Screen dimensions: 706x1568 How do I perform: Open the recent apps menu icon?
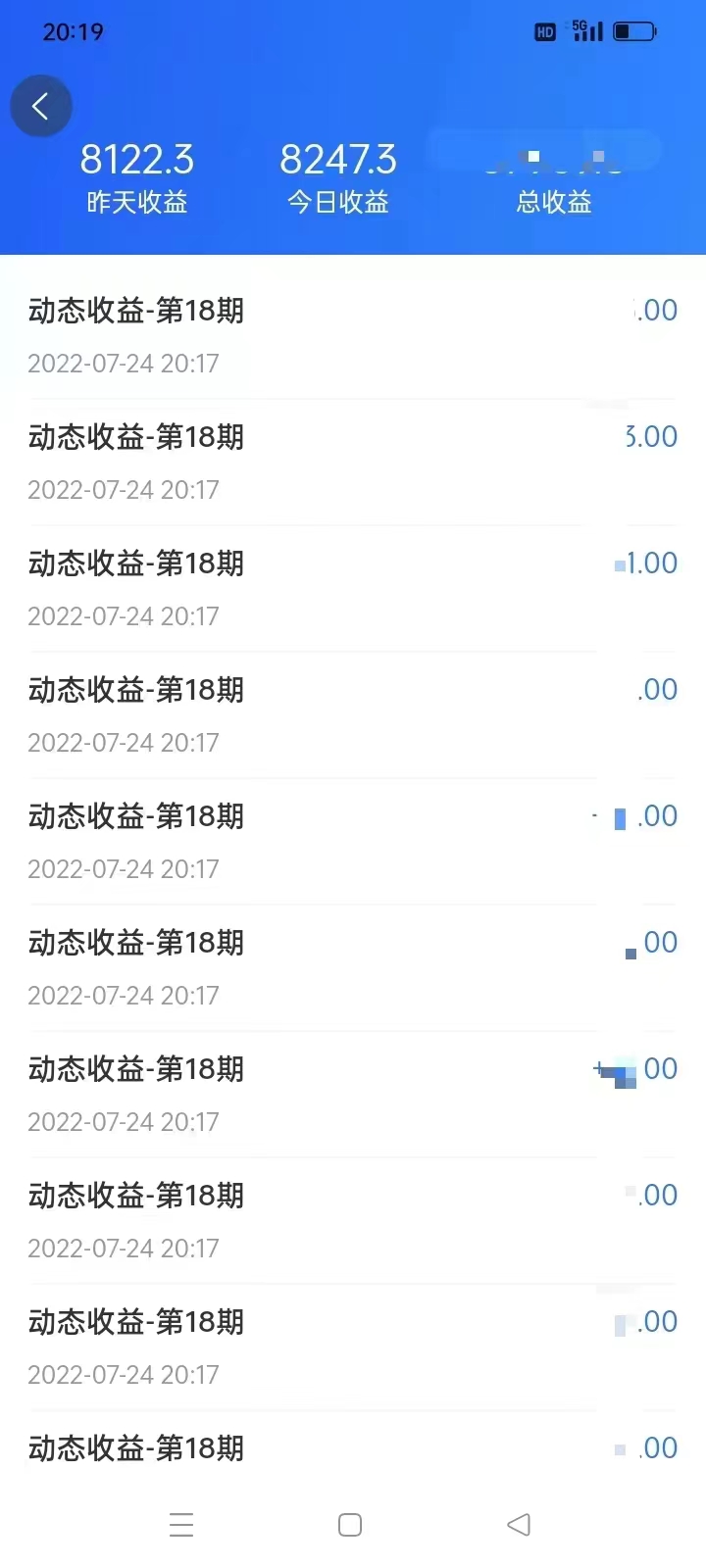(x=181, y=1525)
